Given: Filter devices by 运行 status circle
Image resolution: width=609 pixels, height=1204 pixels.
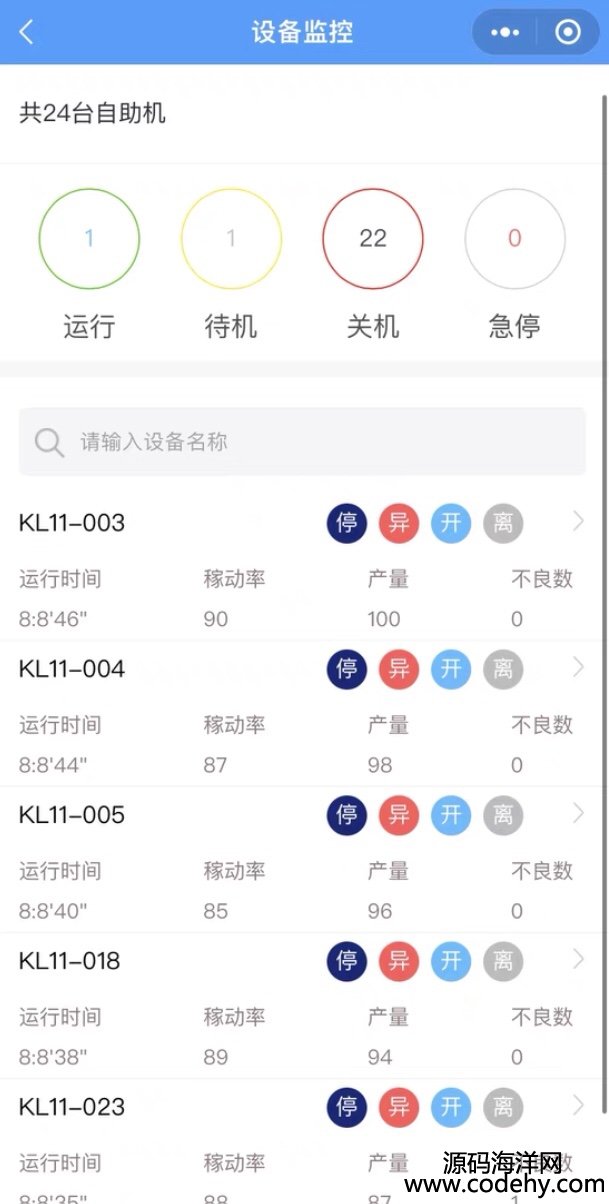Looking at the screenshot, I should 89,239.
